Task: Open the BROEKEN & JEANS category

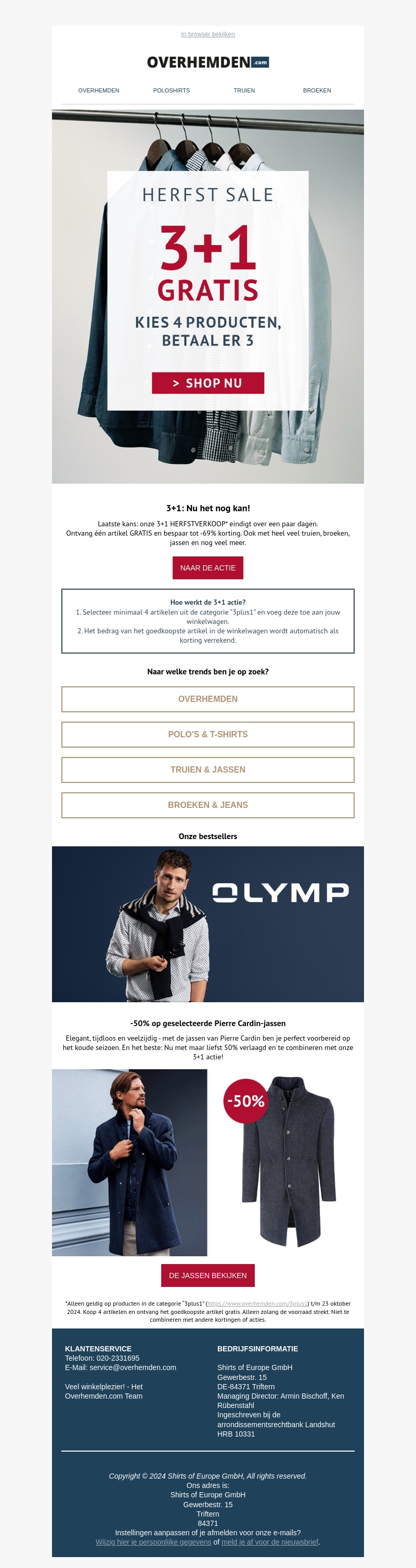Action: point(207,805)
